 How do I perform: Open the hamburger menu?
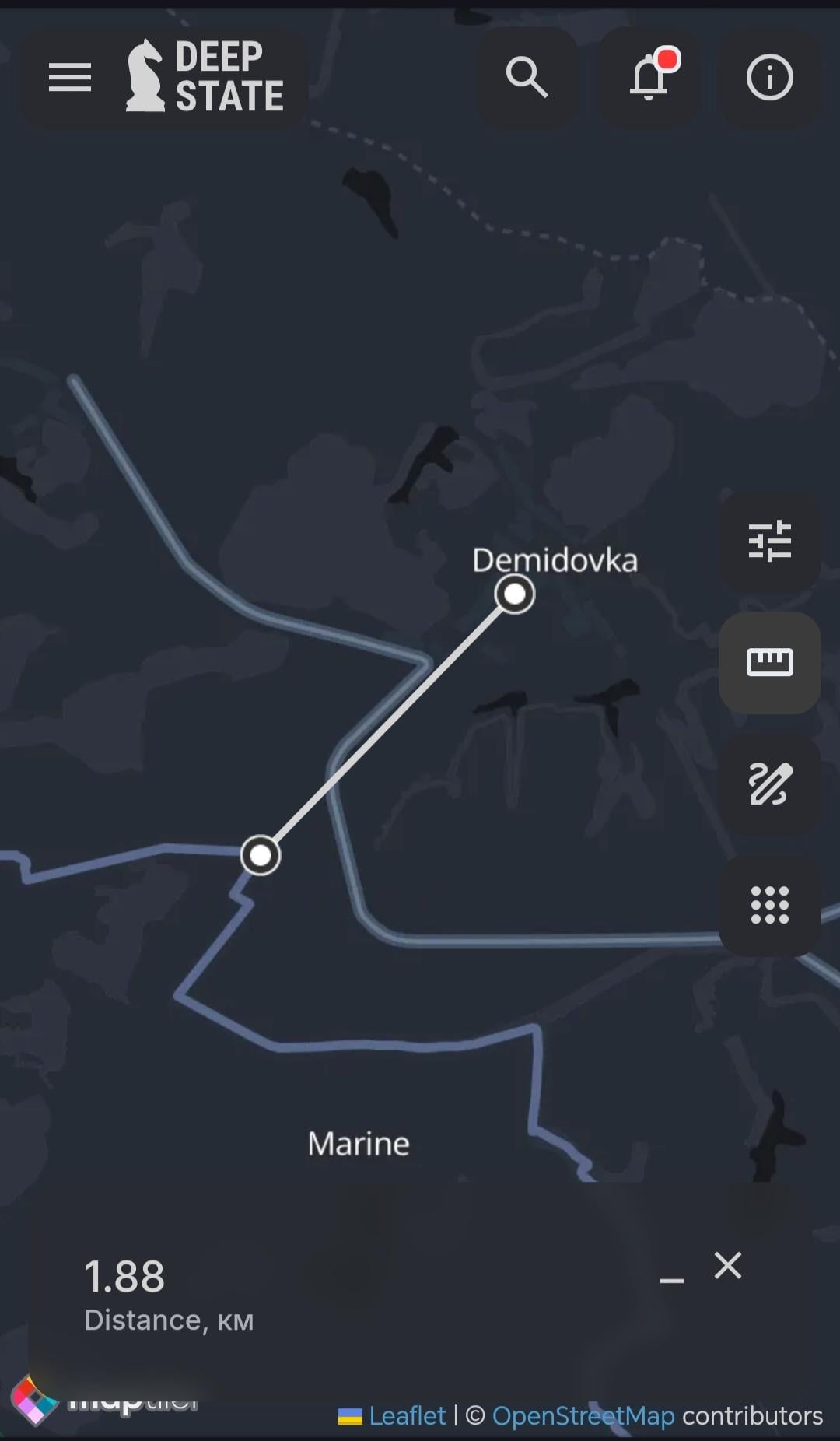(70, 77)
